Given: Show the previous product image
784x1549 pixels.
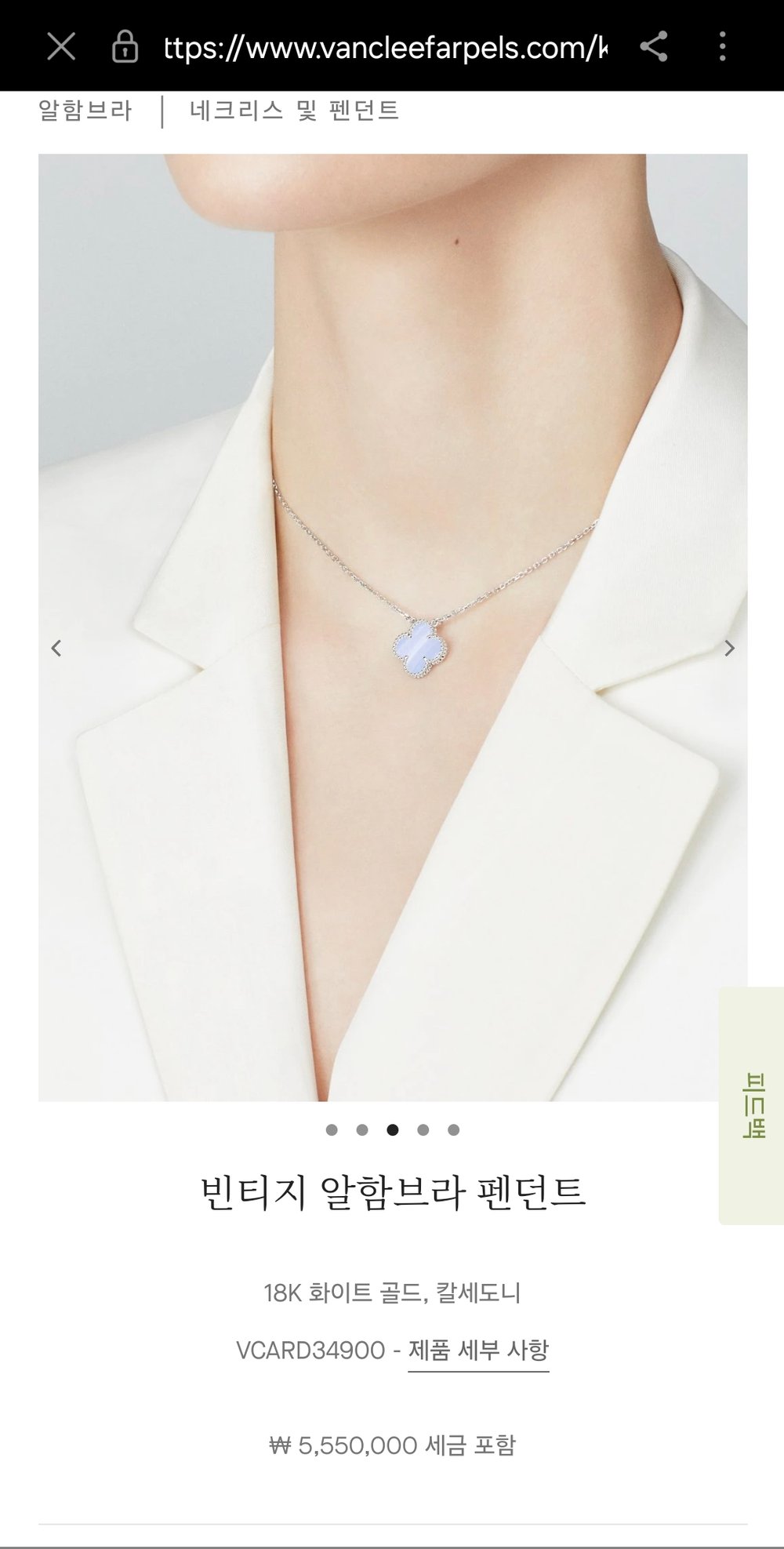Looking at the screenshot, I should [x=56, y=648].
